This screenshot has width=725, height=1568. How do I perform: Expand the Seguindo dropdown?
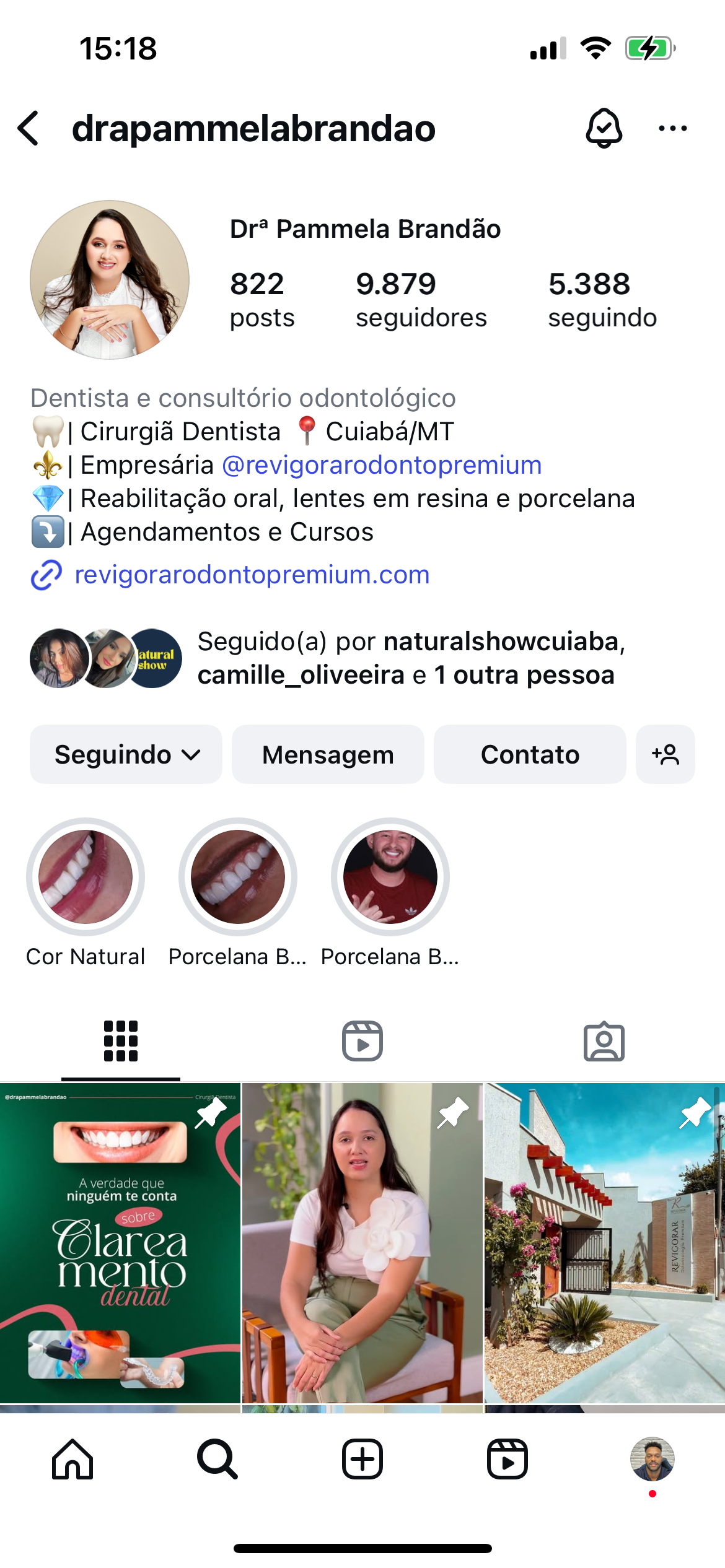click(x=126, y=754)
